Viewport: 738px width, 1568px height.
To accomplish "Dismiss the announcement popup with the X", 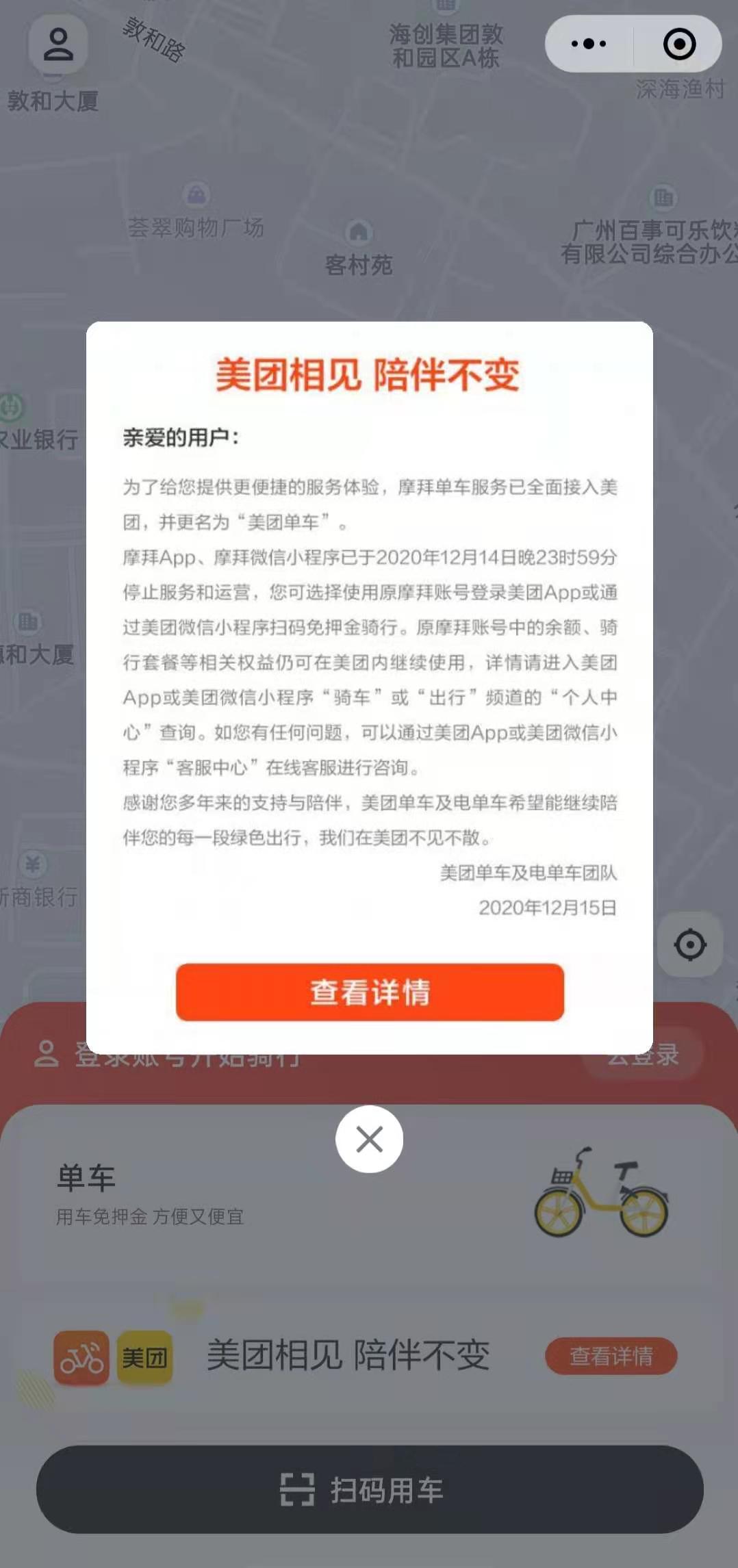I will (369, 1140).
